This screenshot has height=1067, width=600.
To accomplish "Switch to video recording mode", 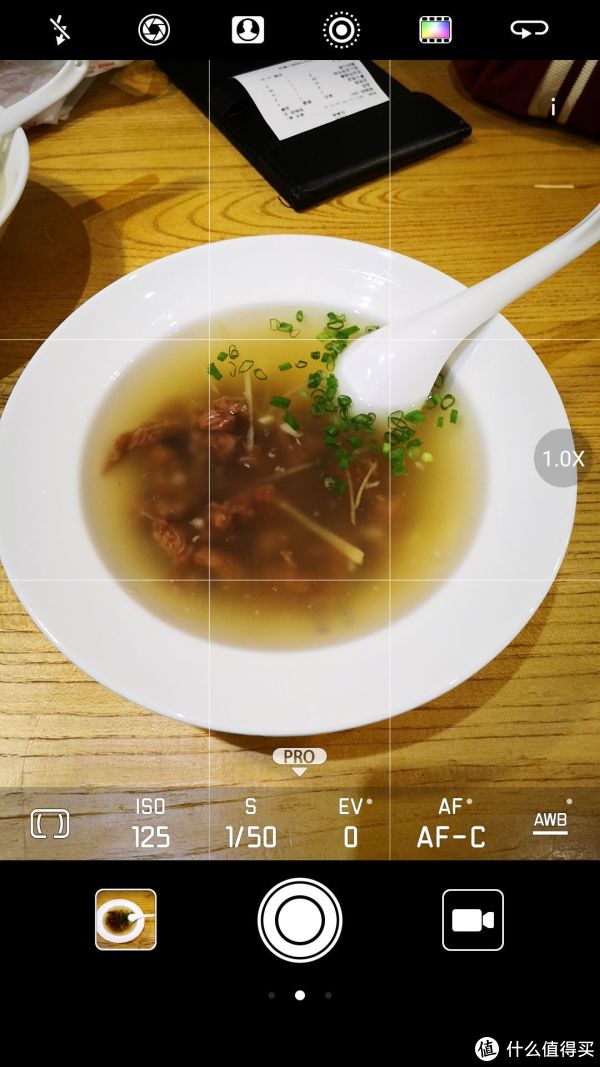I will click(x=473, y=919).
